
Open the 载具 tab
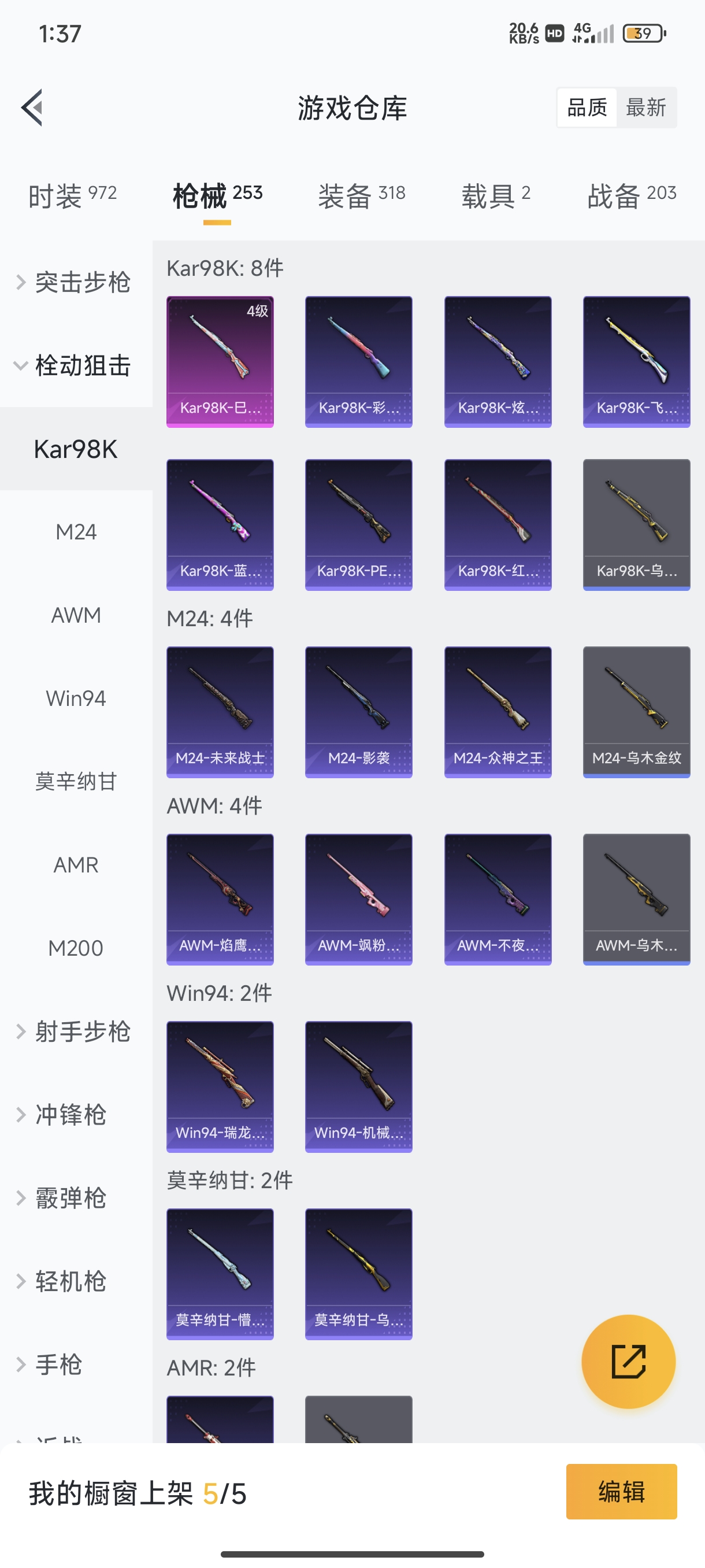495,196
